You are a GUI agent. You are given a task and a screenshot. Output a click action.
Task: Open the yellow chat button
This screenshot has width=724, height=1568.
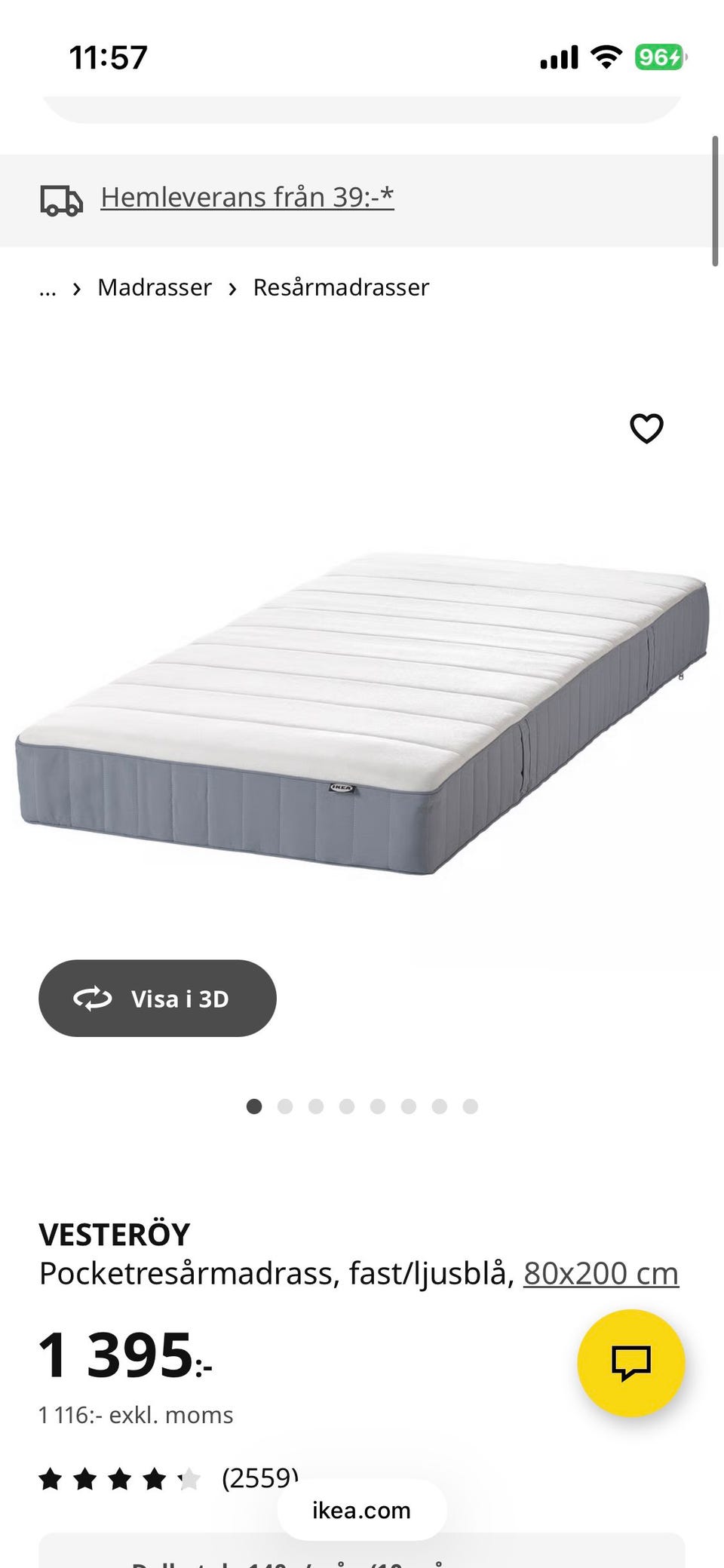coord(630,1363)
